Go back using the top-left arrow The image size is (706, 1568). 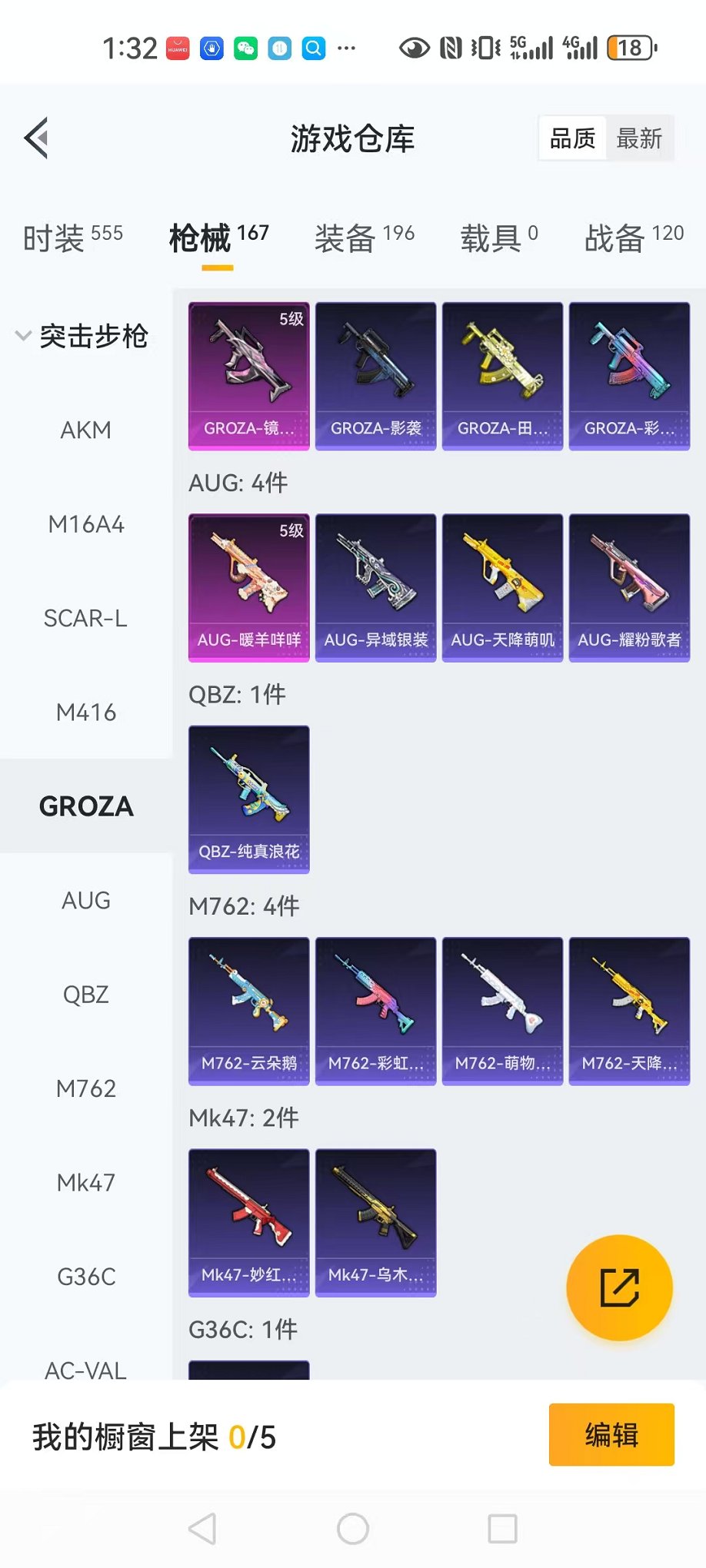pos(37,138)
